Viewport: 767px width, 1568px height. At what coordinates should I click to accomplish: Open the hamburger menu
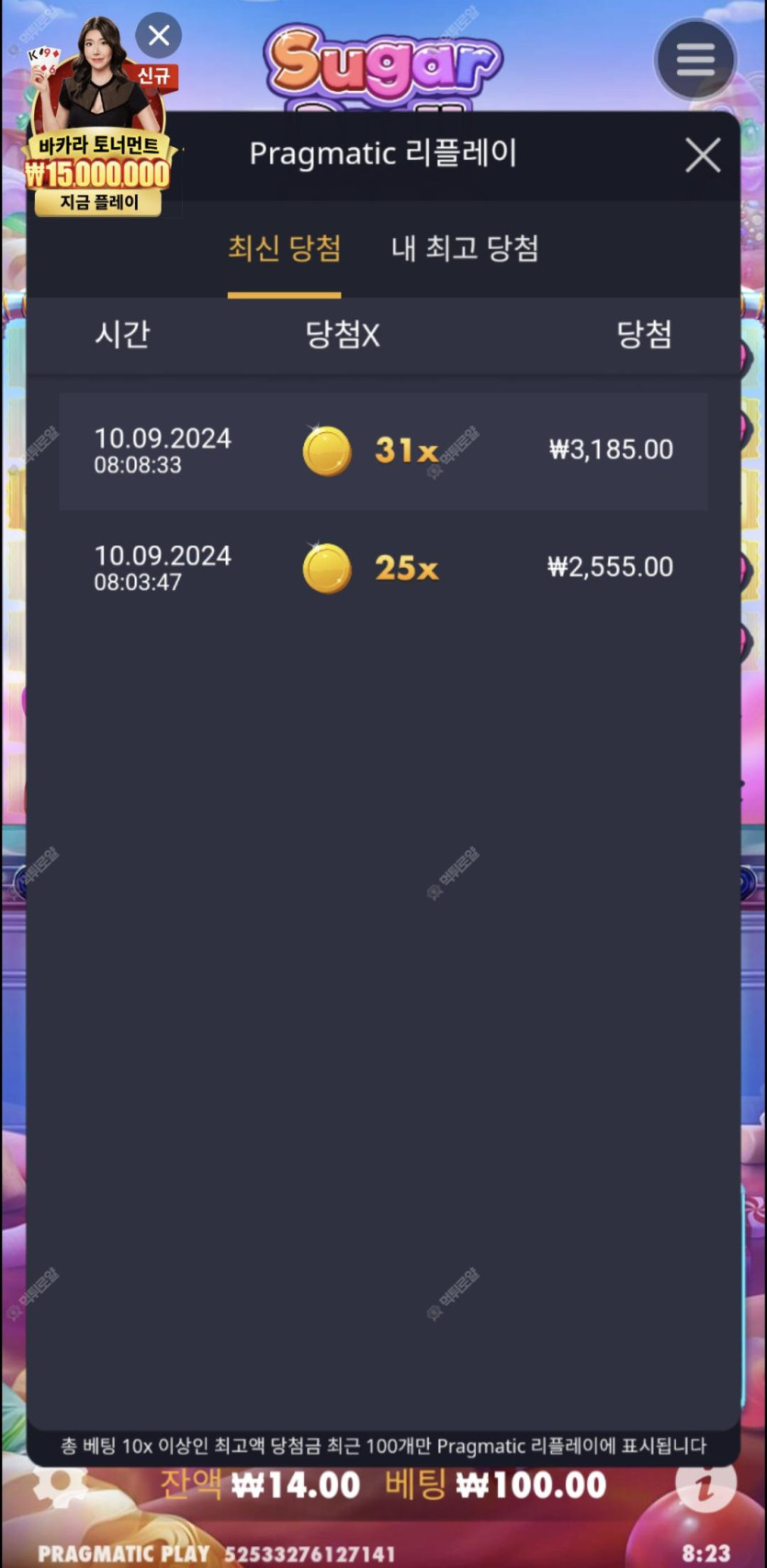click(695, 61)
